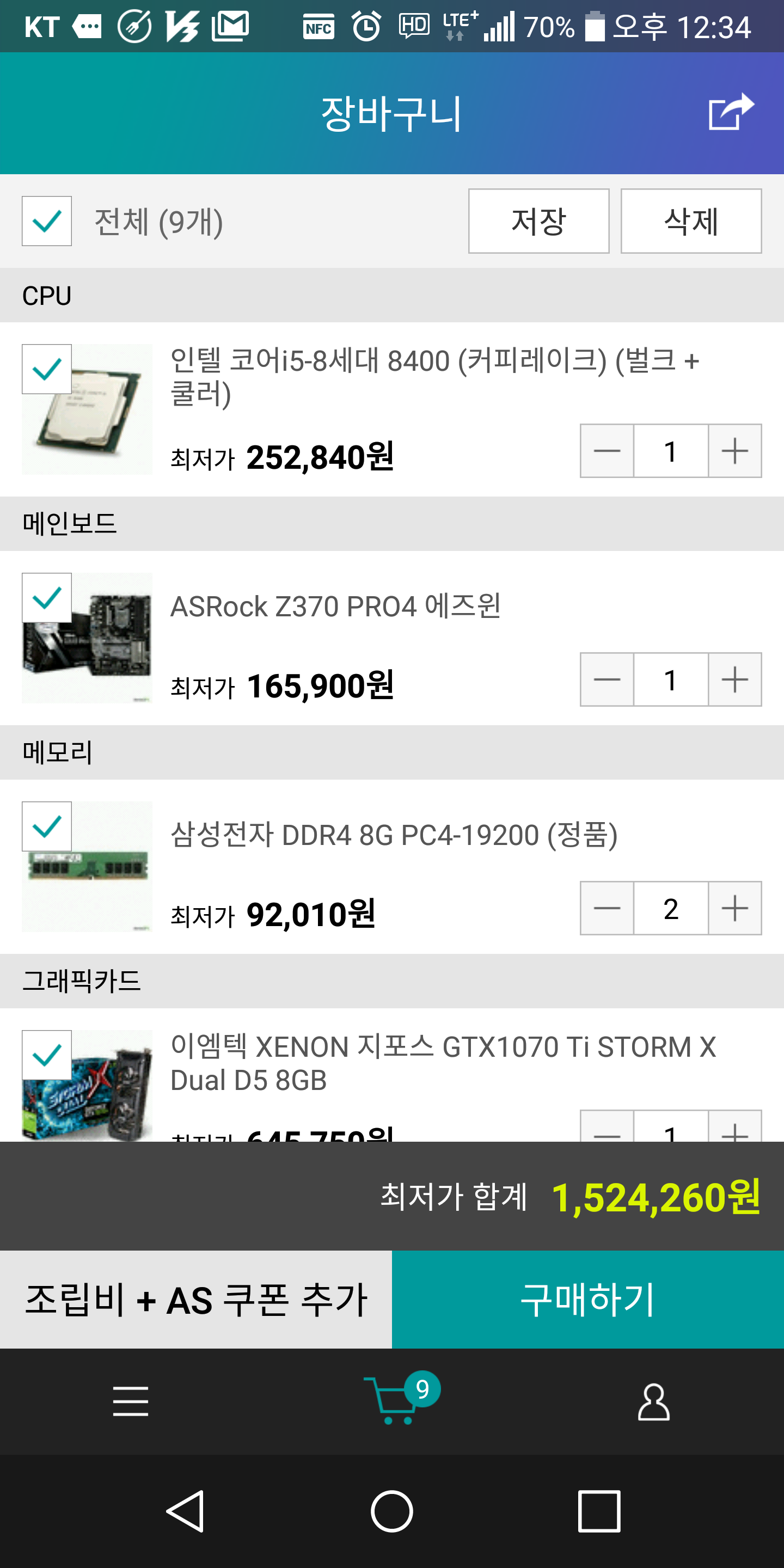This screenshot has height=1568, width=784.
Task: Open the user profile tab
Action: (x=654, y=1401)
